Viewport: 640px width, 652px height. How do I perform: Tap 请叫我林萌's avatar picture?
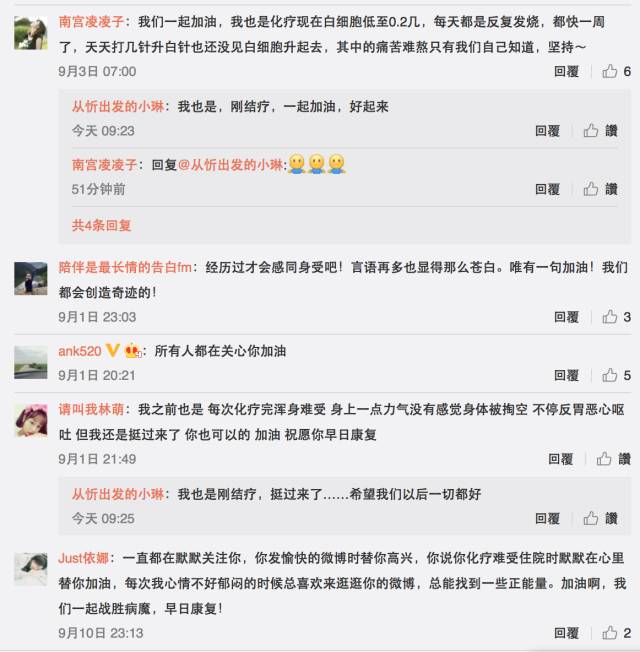tap(31, 421)
